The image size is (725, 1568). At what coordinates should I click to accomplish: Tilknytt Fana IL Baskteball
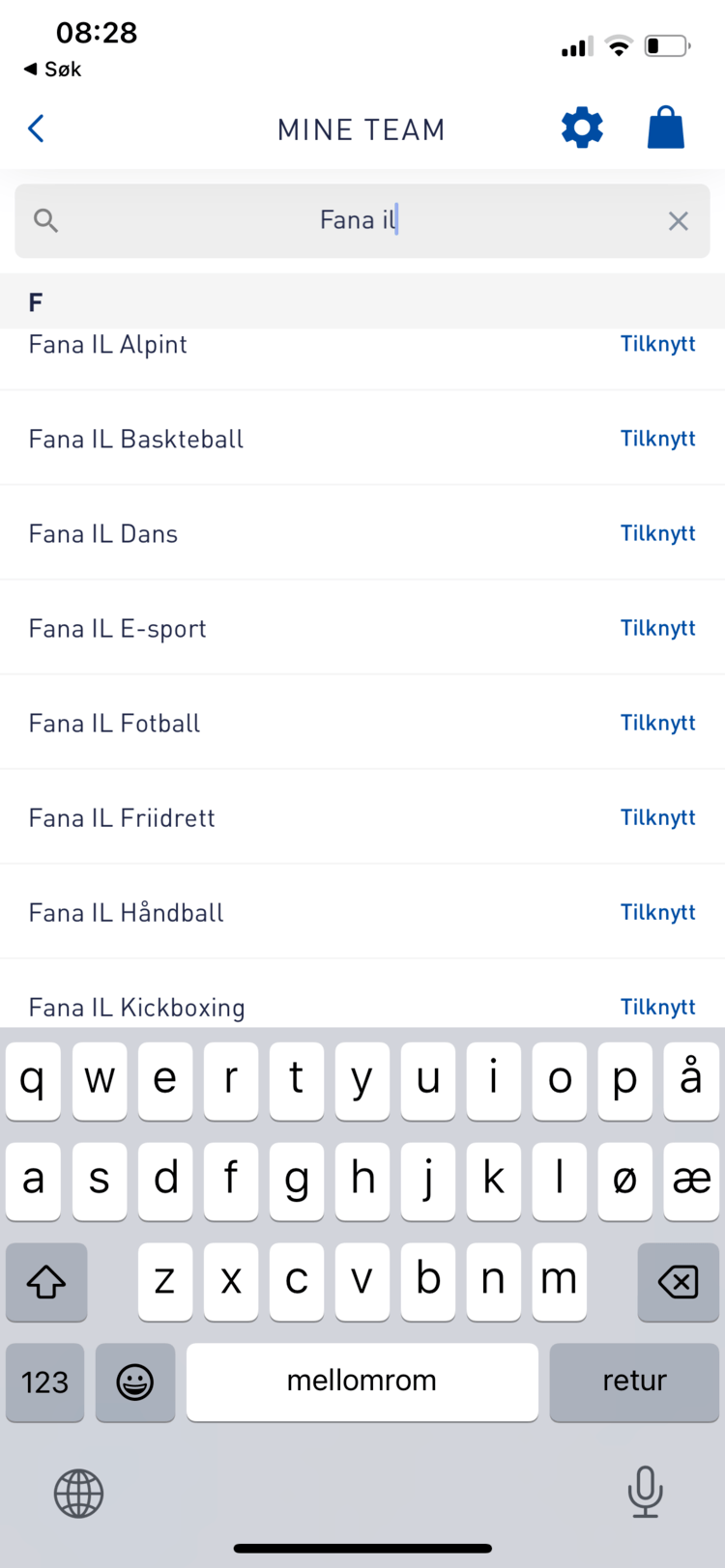[x=657, y=439]
